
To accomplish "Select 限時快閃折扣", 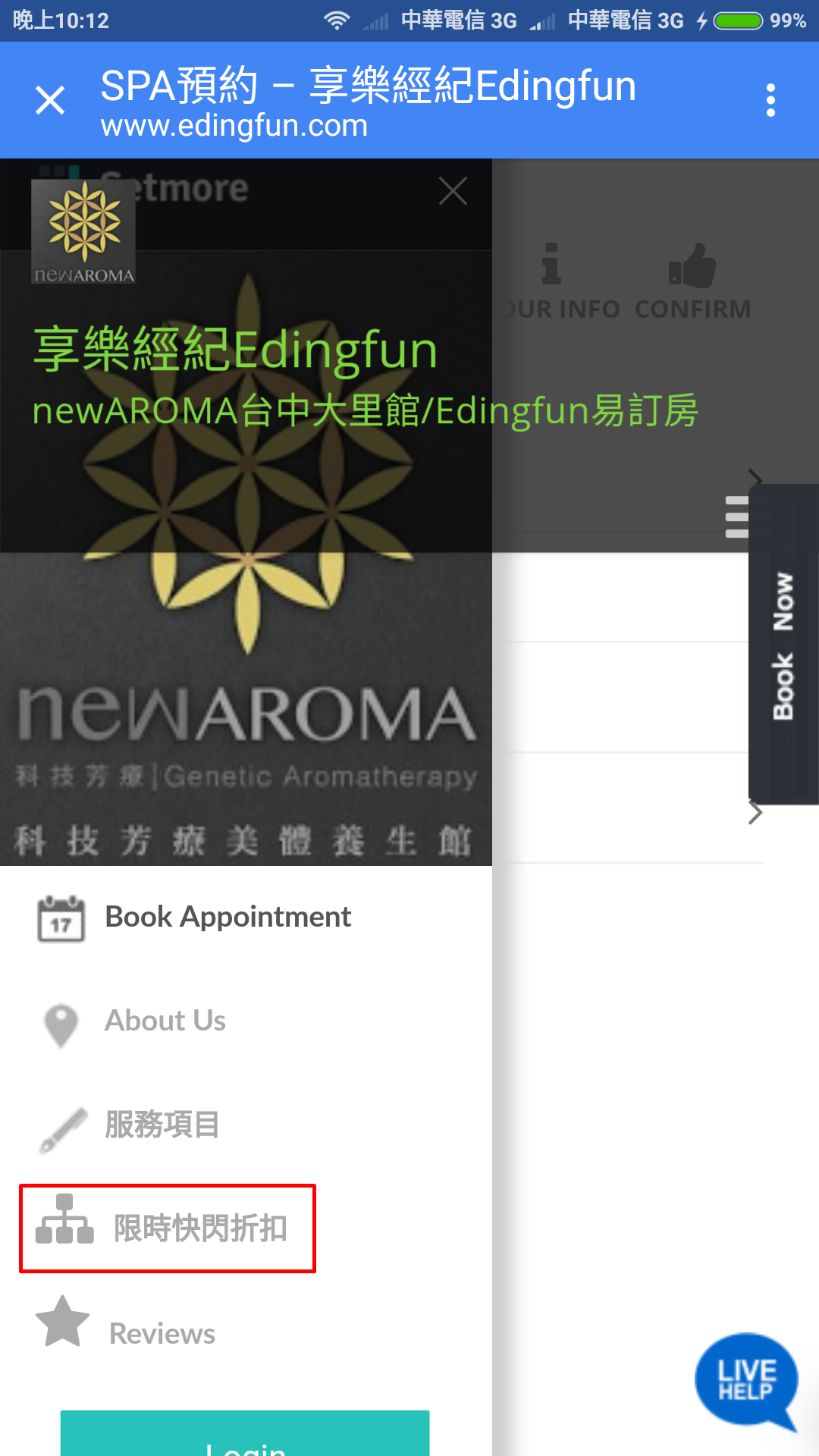I will (x=168, y=1228).
